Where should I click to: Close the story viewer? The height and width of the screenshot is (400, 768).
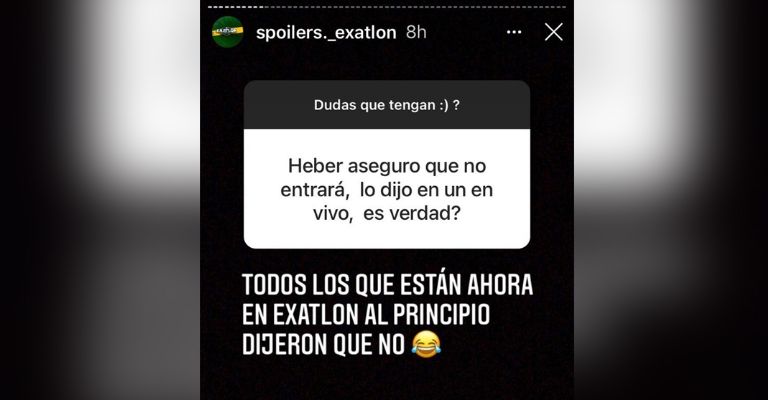point(553,32)
